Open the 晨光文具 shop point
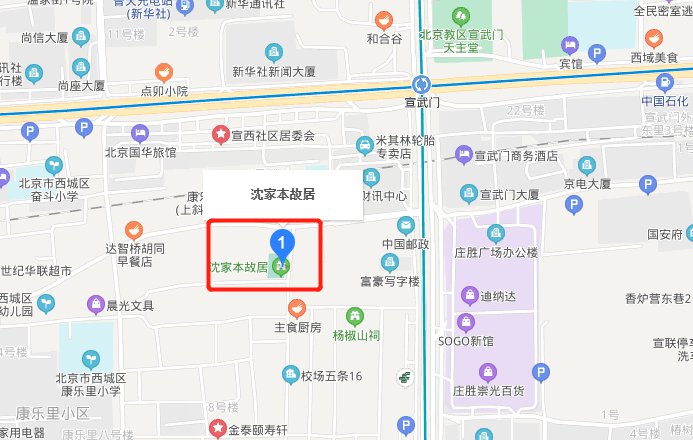The image size is (693, 440). [x=94, y=304]
